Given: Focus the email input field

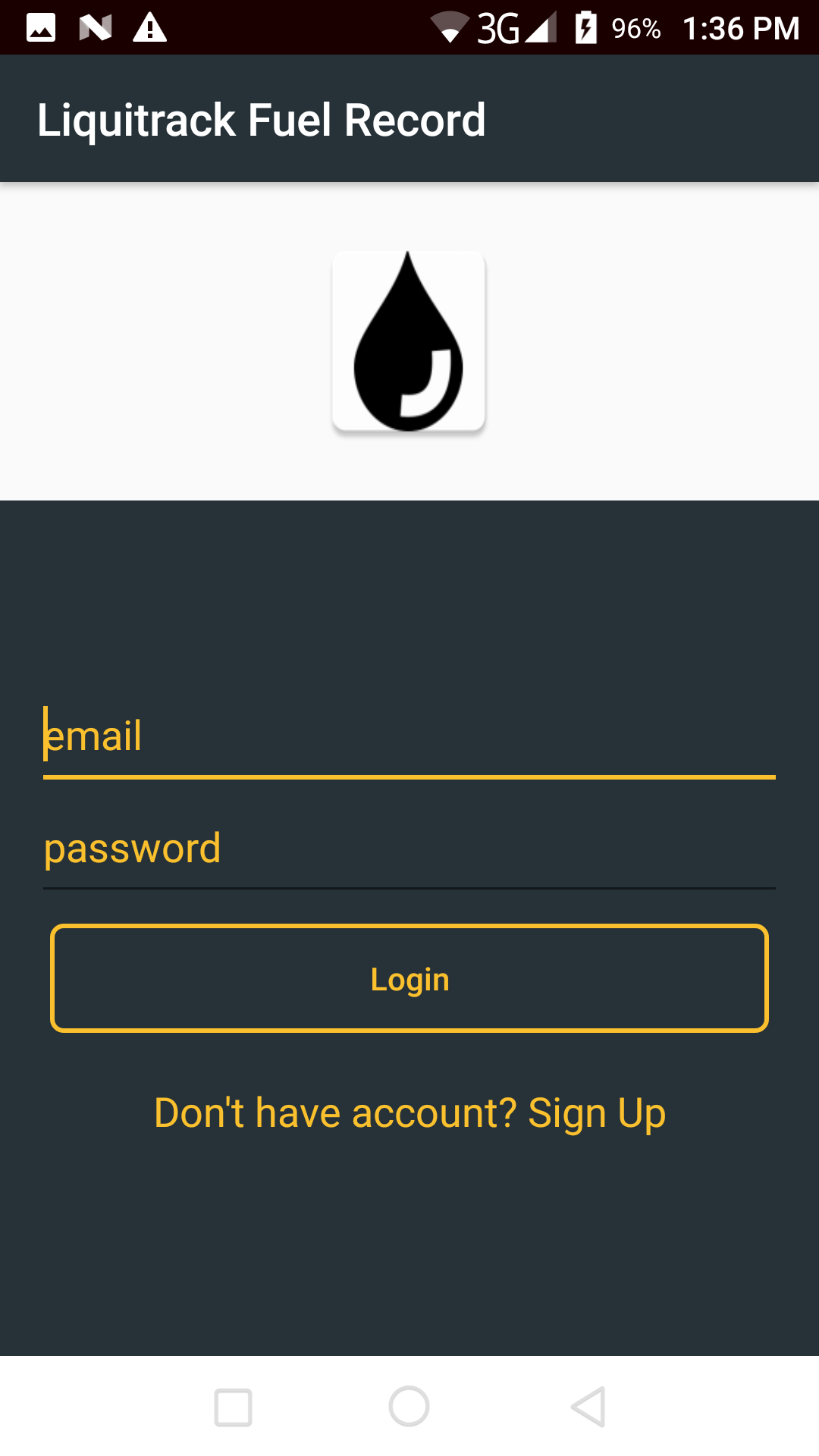Looking at the screenshot, I should pos(409,736).
